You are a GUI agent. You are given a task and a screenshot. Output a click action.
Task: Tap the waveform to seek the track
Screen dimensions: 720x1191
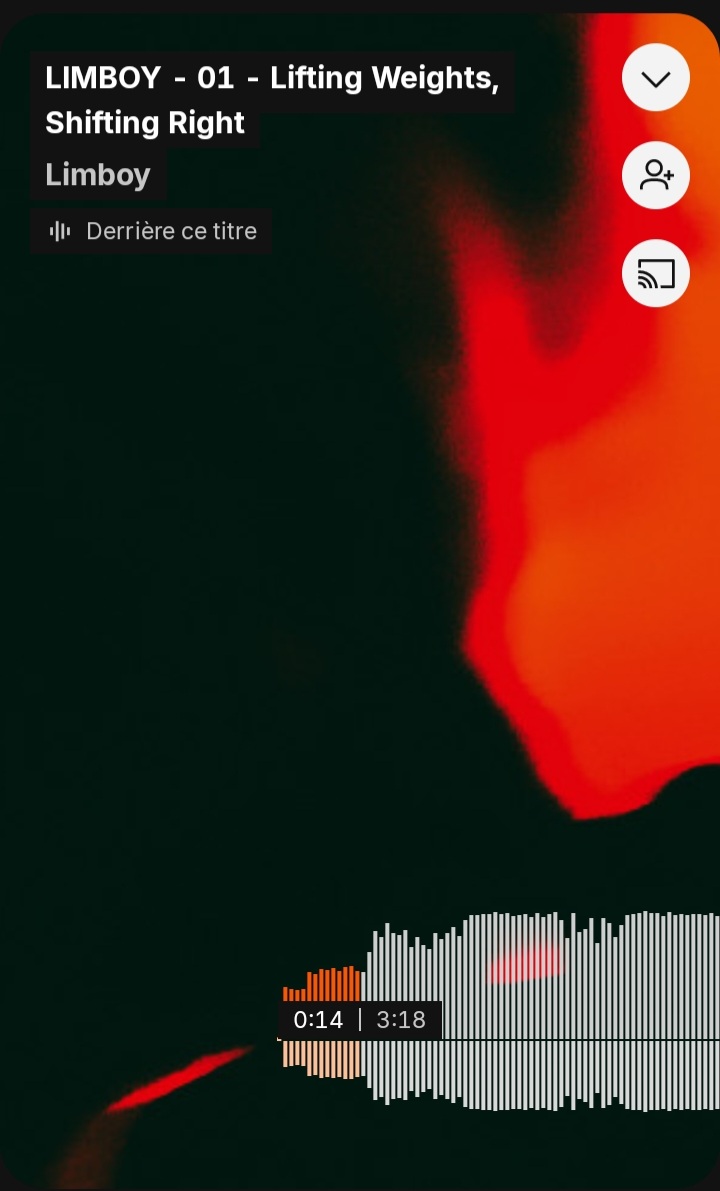[x=560, y=1010]
